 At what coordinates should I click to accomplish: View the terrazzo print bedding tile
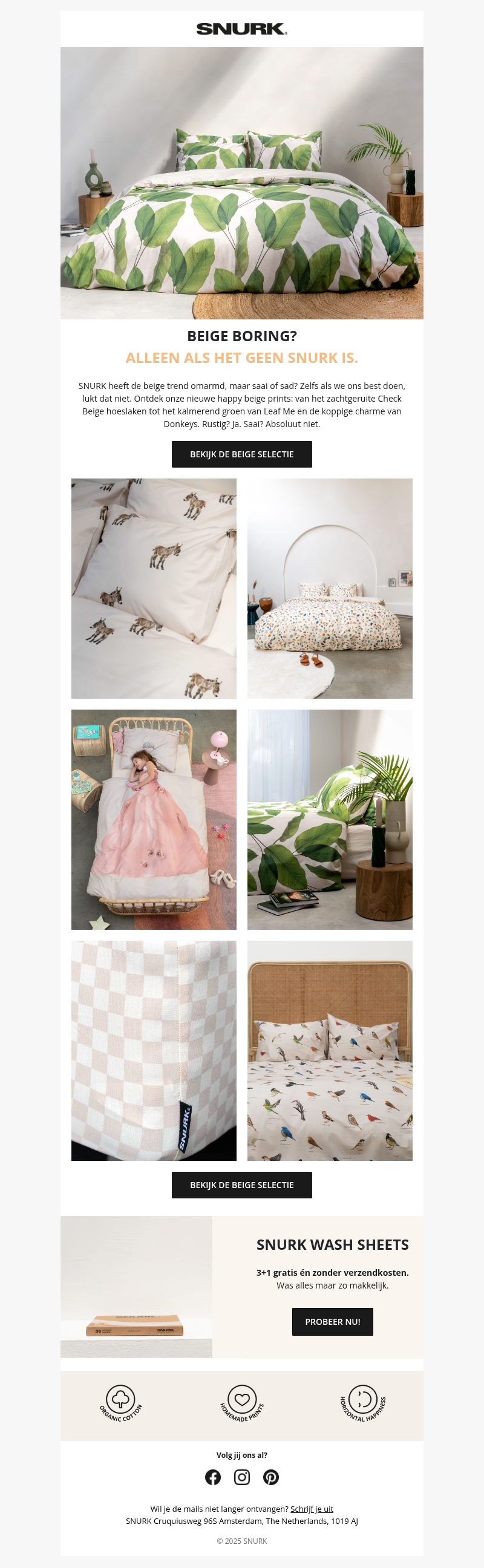click(x=329, y=588)
